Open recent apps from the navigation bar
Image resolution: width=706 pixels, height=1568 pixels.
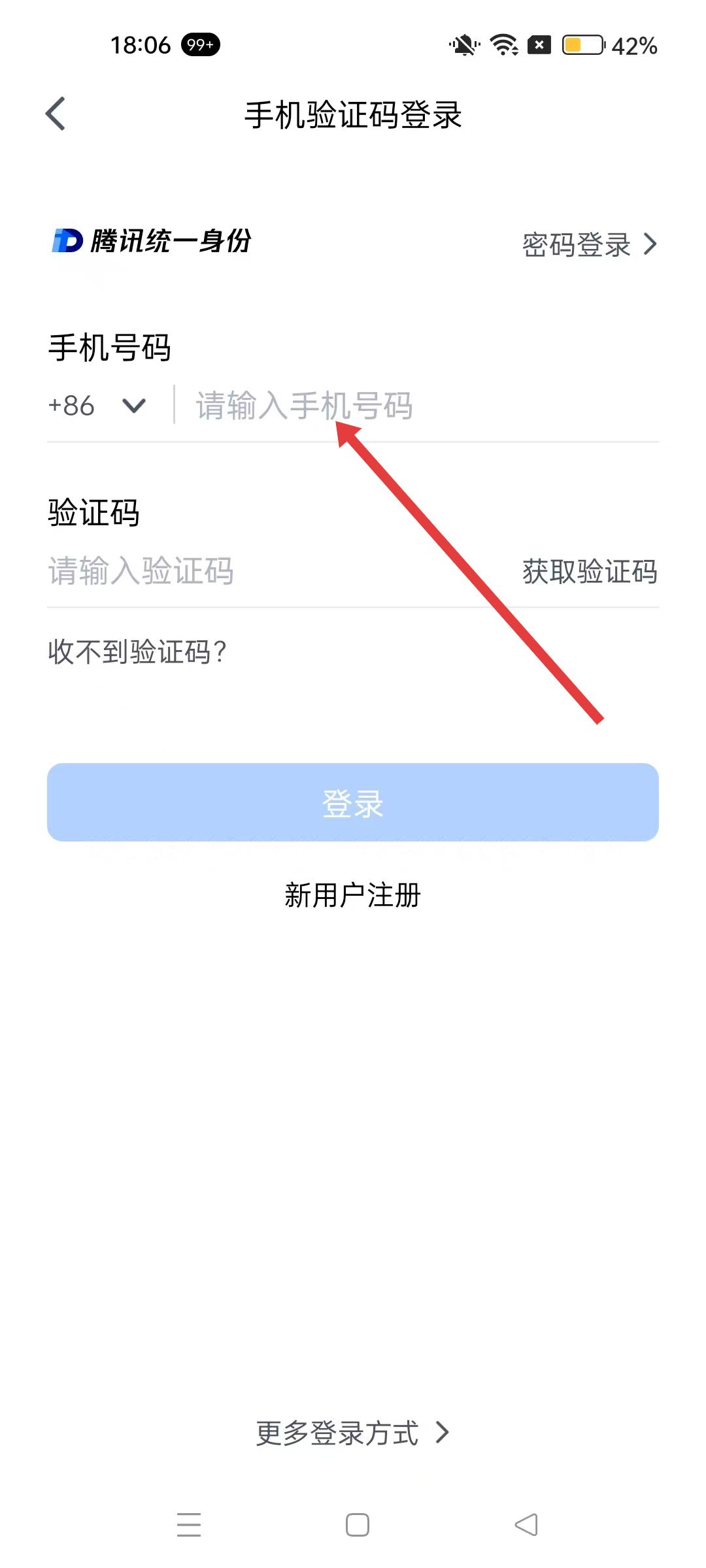189,1525
